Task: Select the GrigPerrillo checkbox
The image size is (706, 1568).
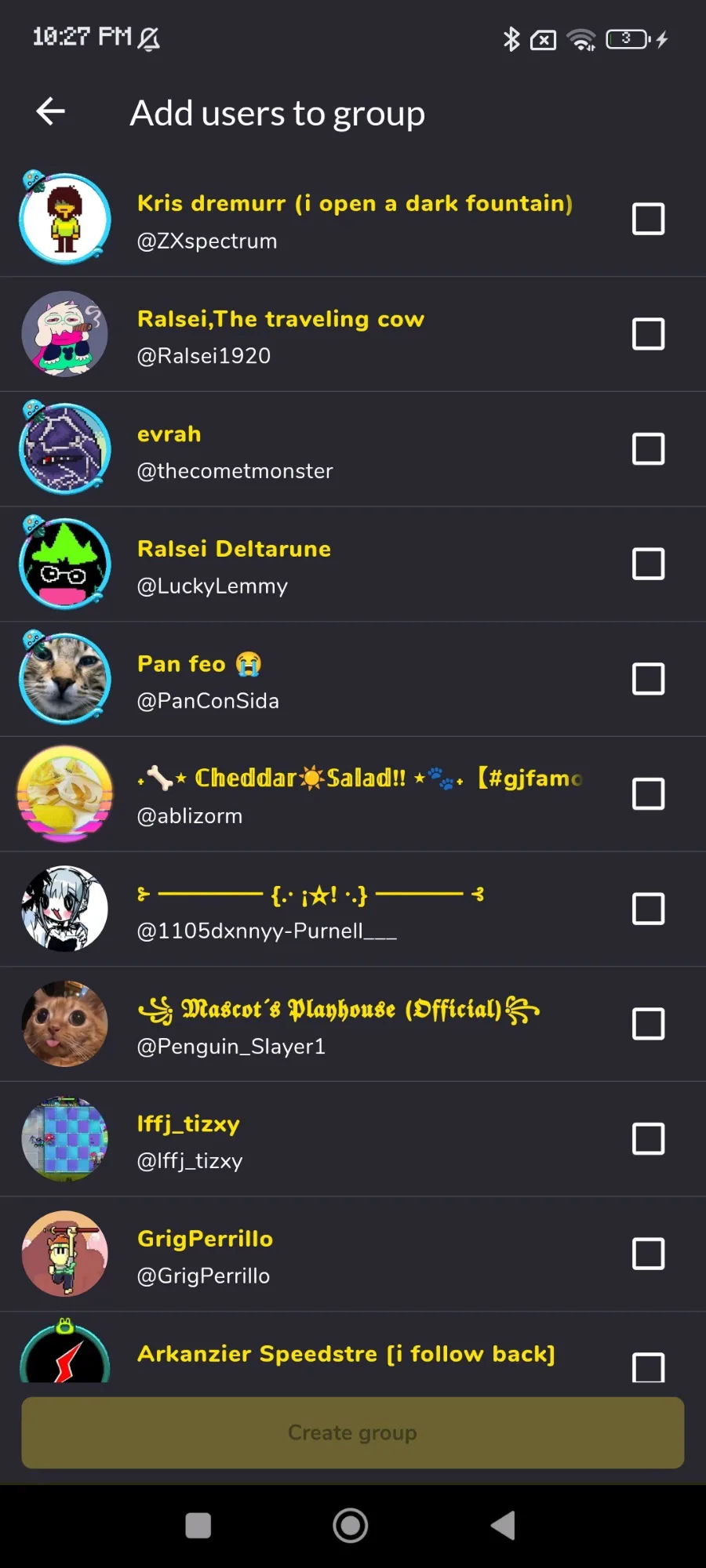Action: coord(648,1254)
